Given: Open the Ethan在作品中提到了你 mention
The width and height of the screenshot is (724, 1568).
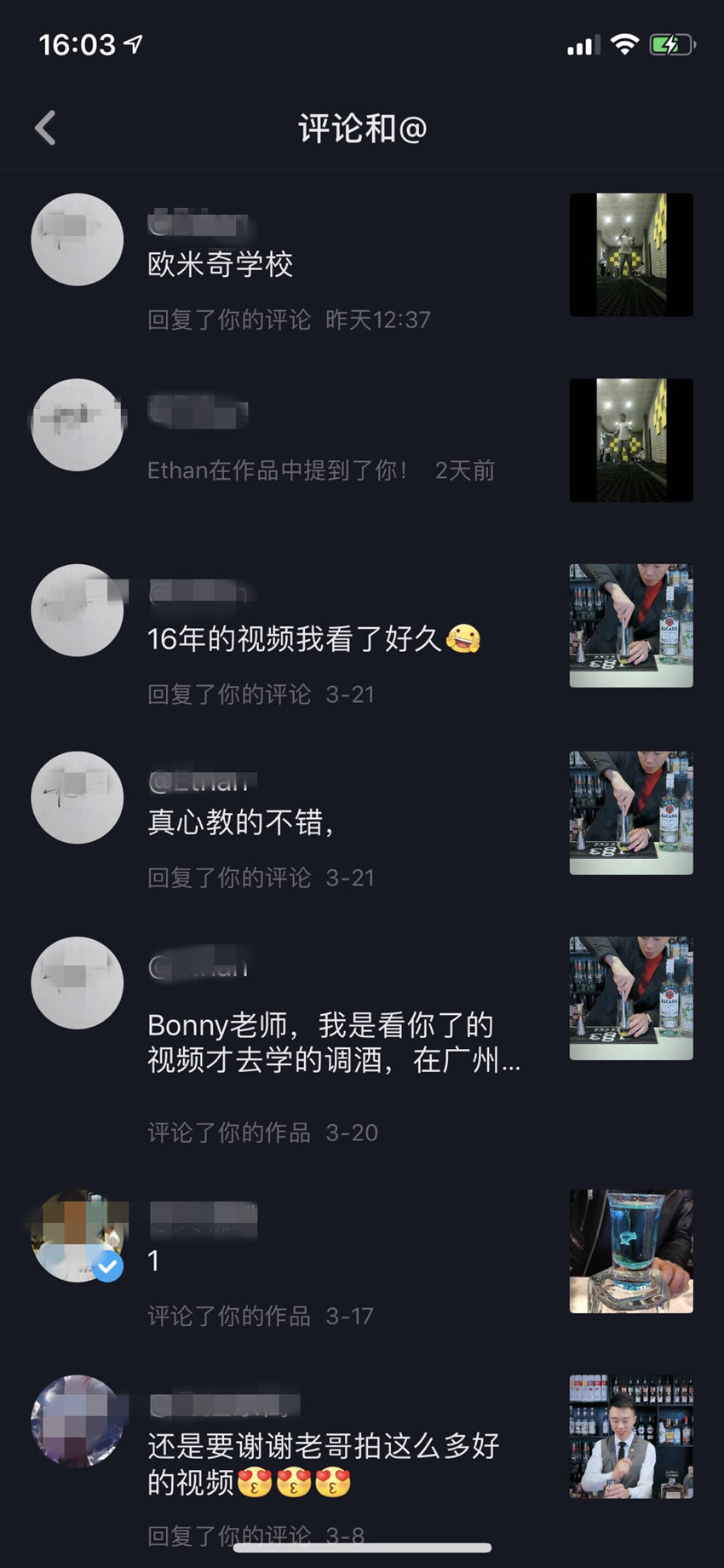Looking at the screenshot, I should click(278, 470).
